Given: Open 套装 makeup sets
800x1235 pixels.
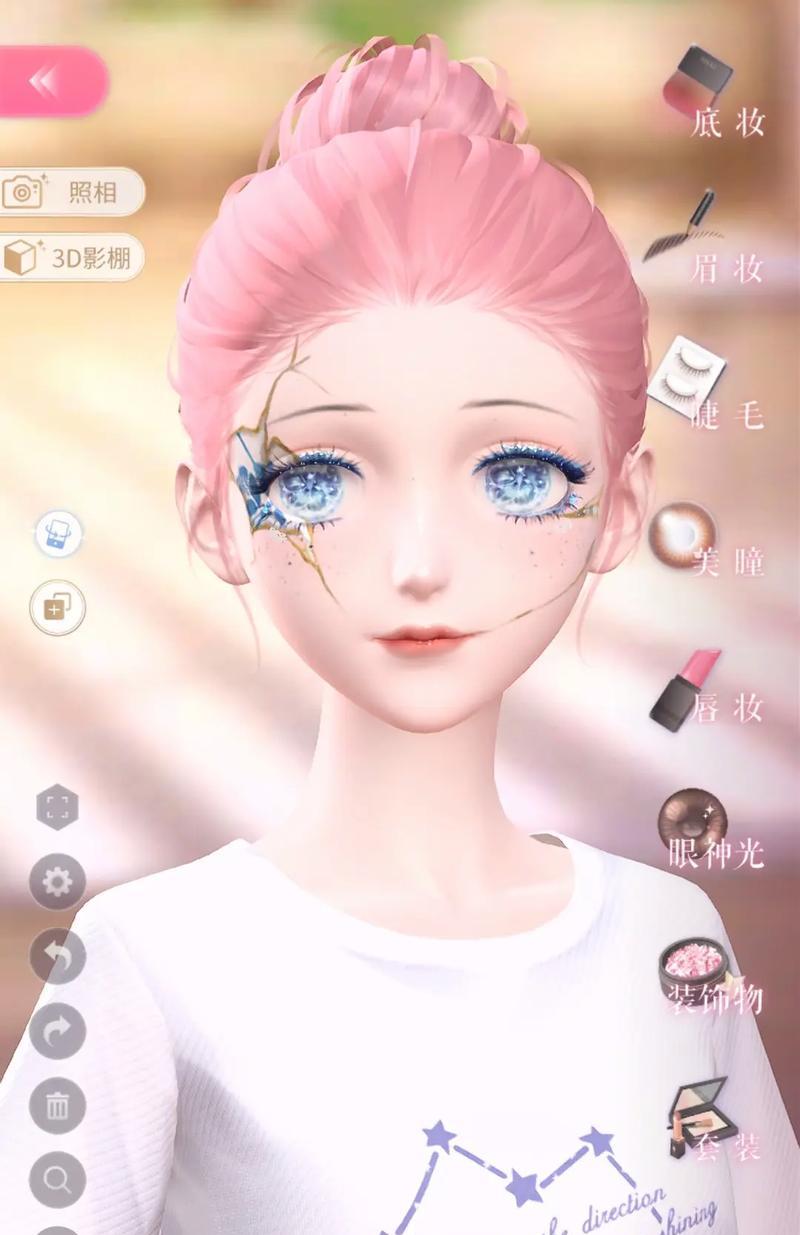Looking at the screenshot, I should 712,1120.
